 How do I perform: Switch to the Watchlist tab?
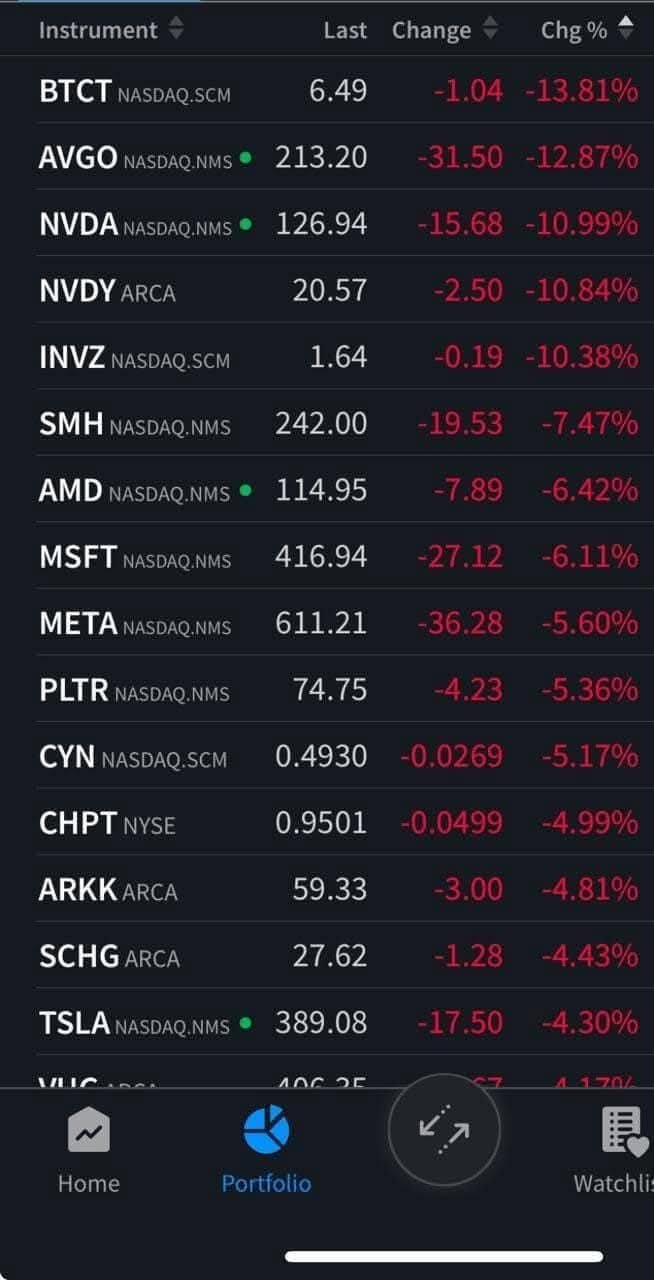point(614,1150)
